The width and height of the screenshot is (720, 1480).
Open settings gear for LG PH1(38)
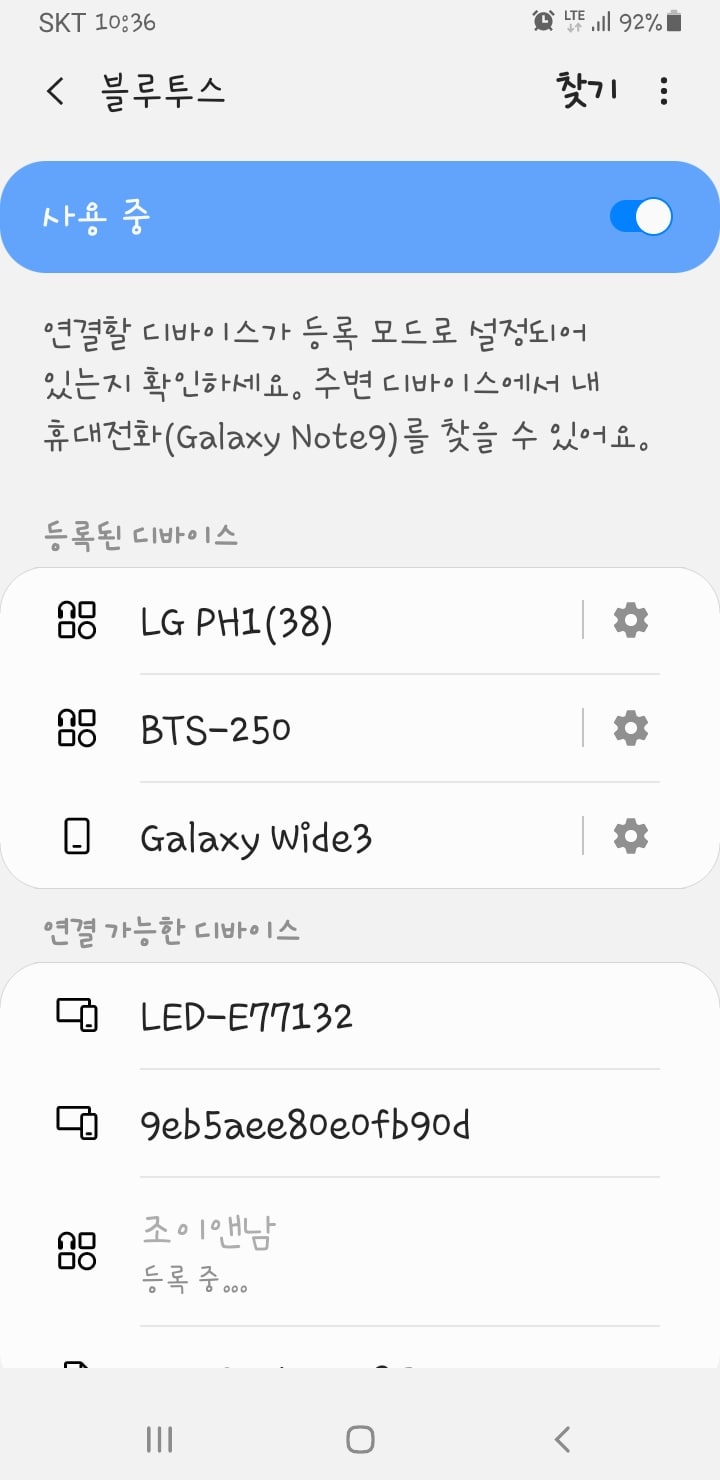pos(630,621)
